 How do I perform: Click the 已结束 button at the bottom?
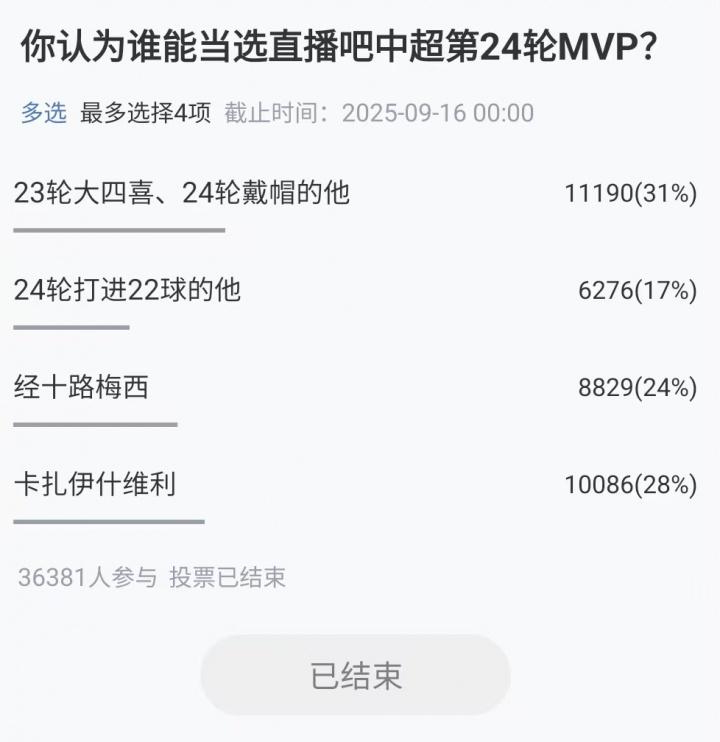point(359,676)
